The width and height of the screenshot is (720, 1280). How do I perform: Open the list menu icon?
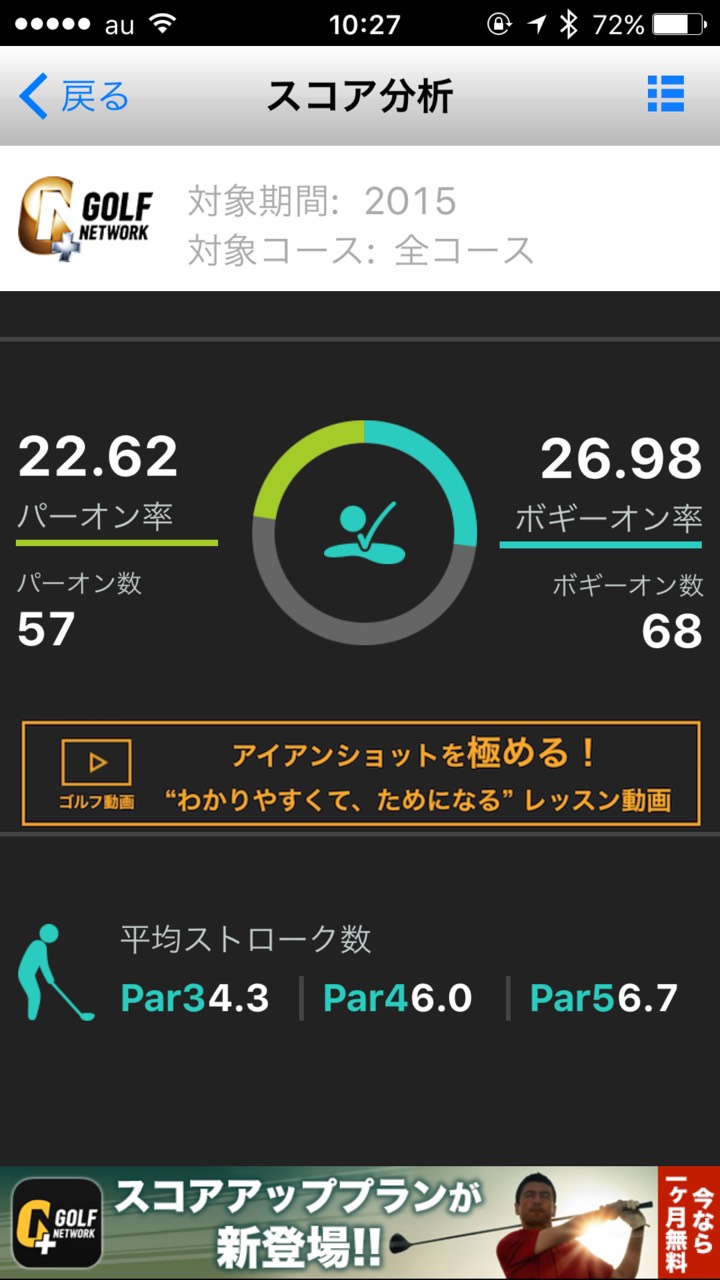click(x=665, y=94)
